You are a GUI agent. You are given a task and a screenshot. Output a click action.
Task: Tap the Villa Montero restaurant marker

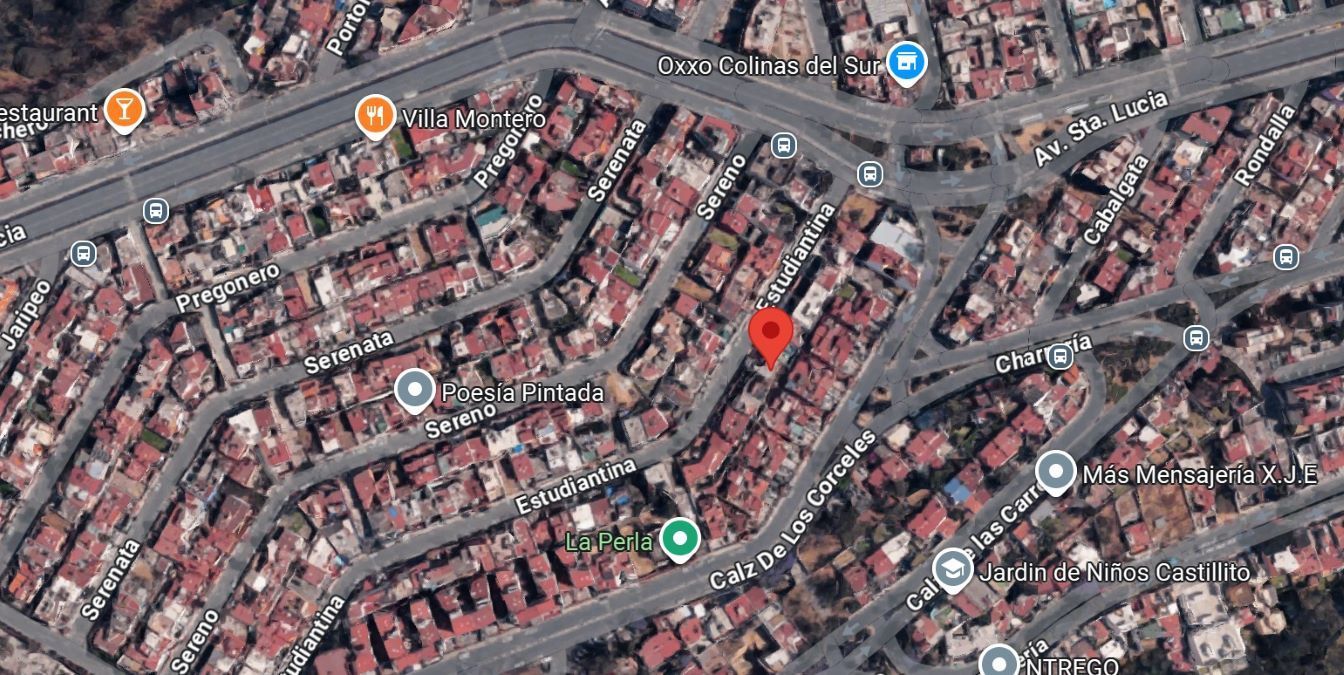pos(375,117)
